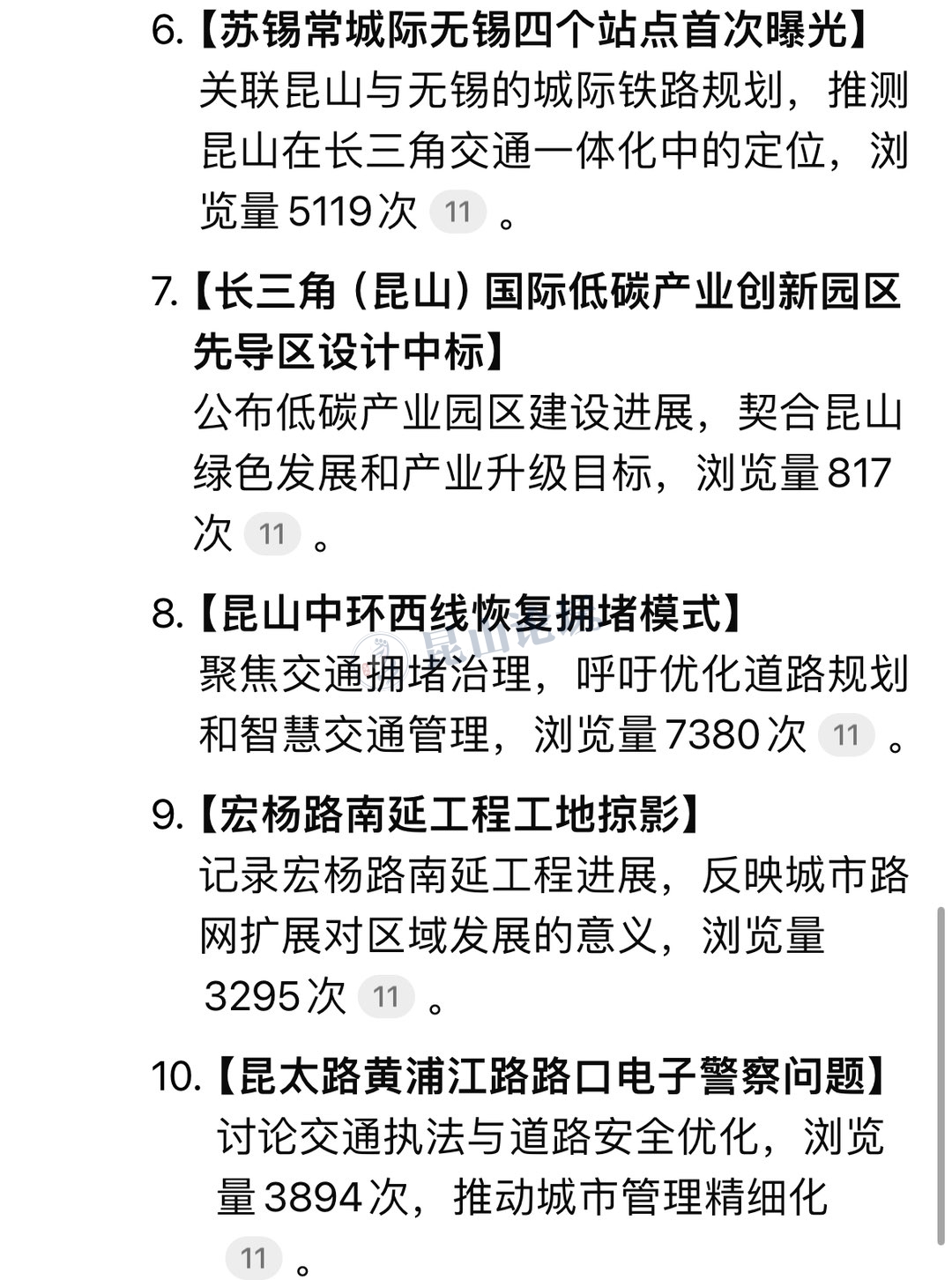Open citation 11 after 3295次
Image resolution: width=952 pixels, height=1280 pixels.
pos(386,997)
